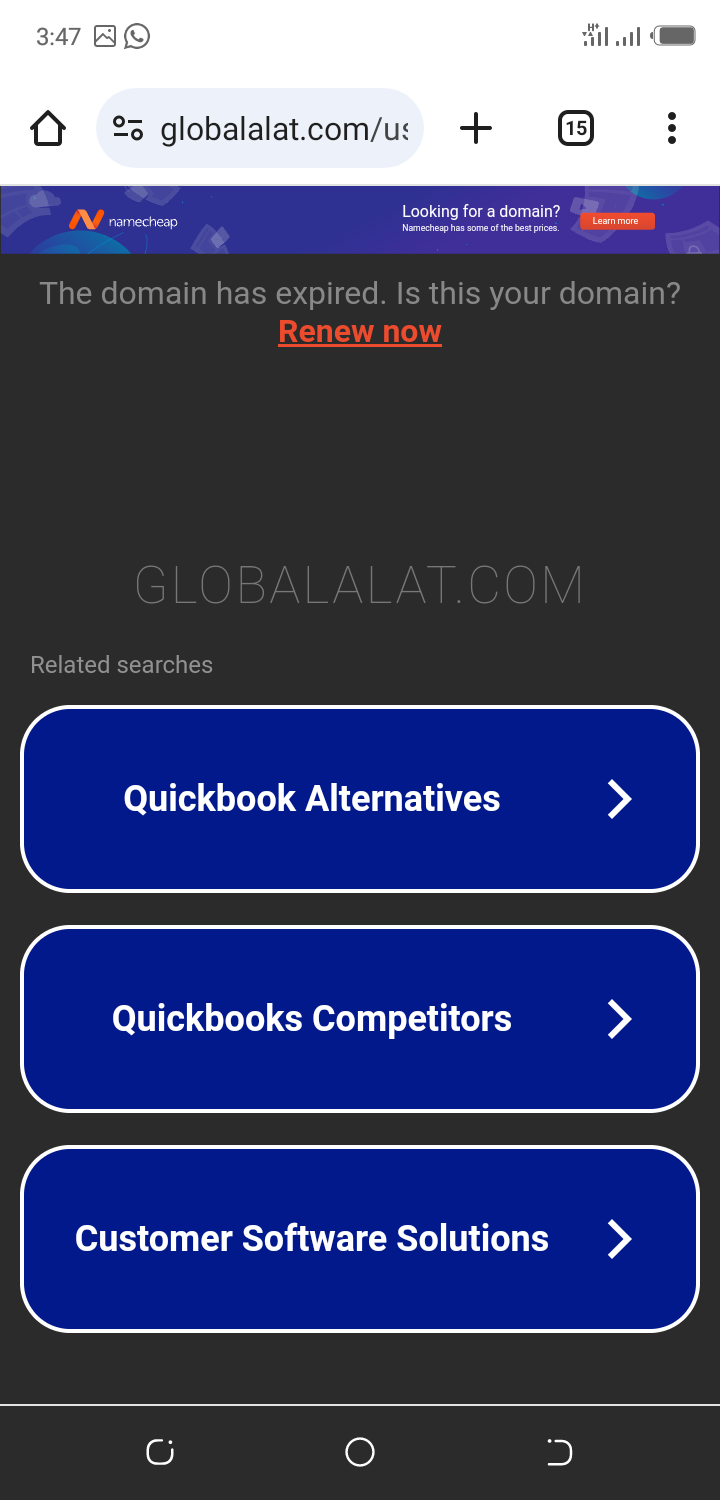Open the site info icon in address bar
The height and width of the screenshot is (1500, 720).
pyautogui.click(x=128, y=128)
